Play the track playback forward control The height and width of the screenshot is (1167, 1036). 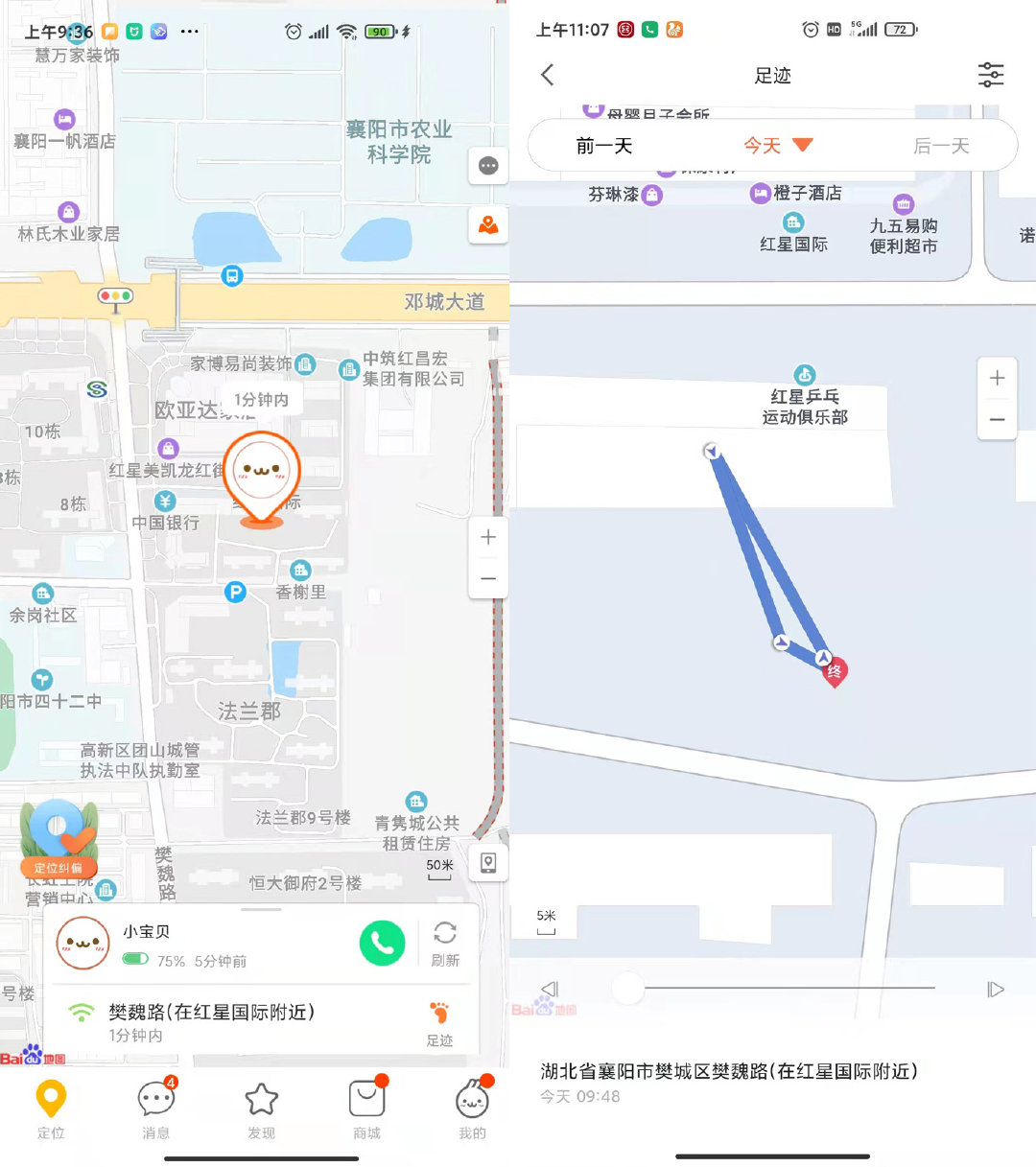995,989
